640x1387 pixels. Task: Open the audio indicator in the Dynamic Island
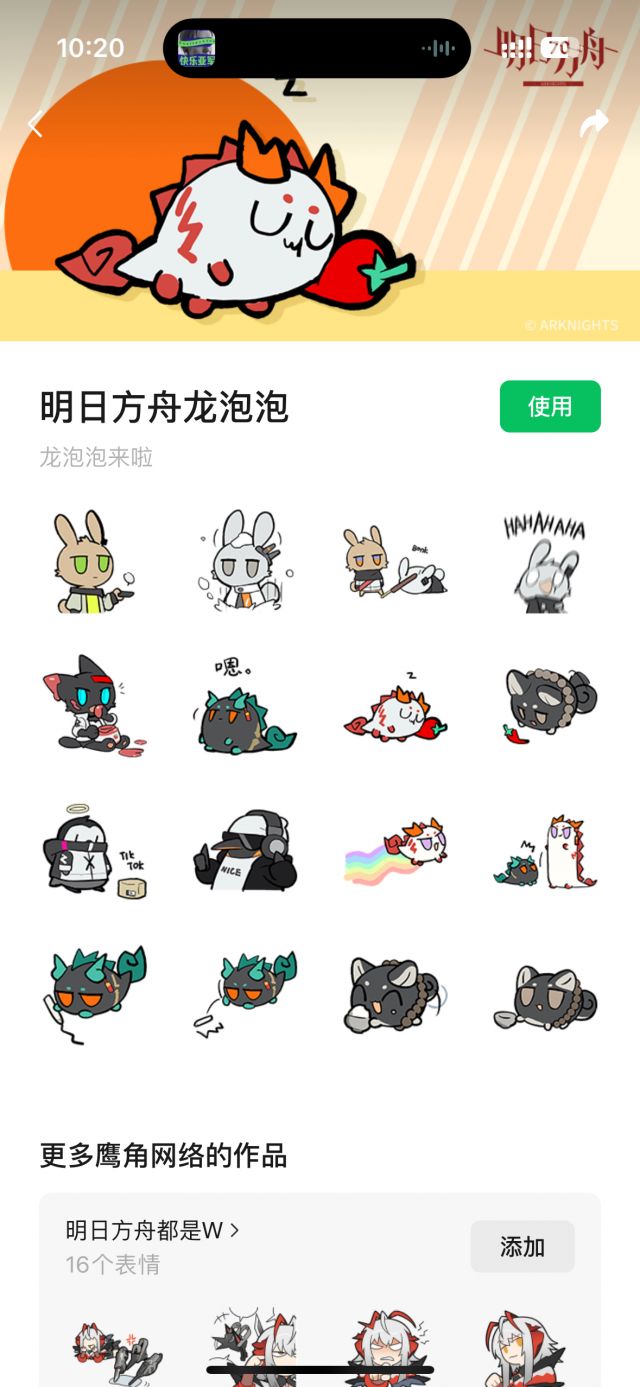click(x=438, y=48)
